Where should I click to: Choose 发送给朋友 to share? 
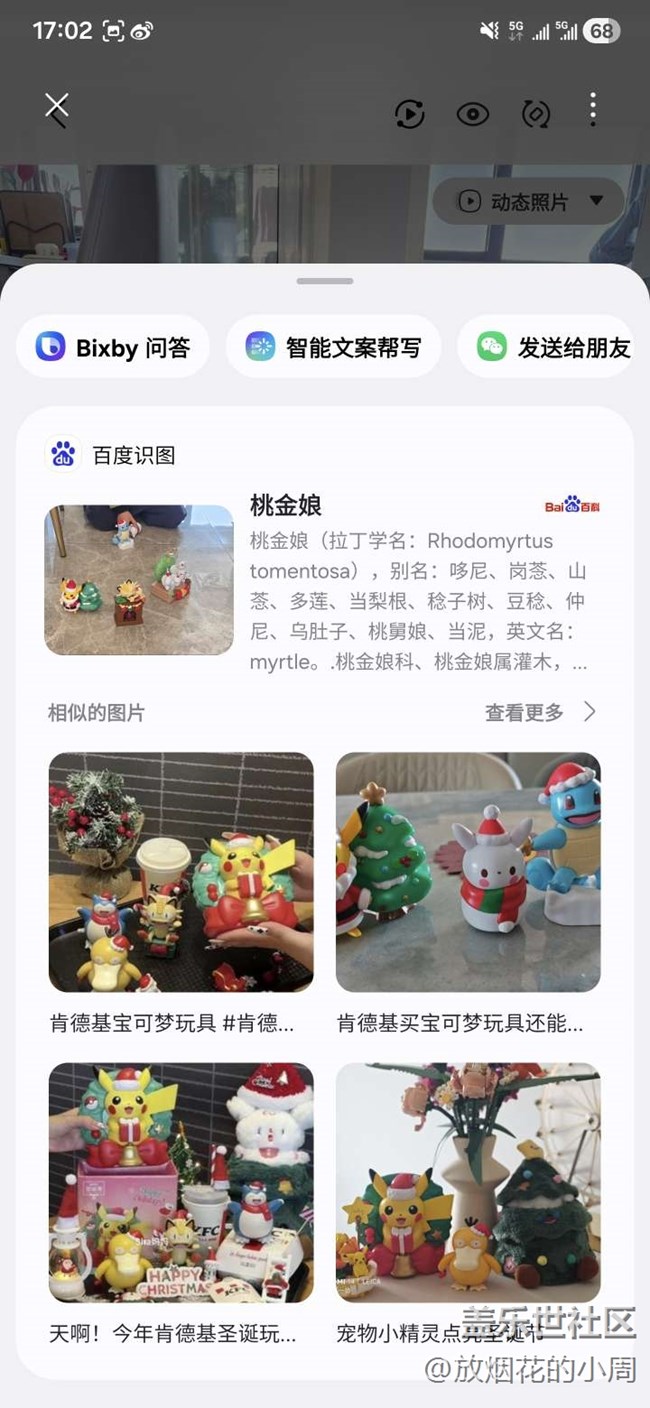tap(546, 347)
